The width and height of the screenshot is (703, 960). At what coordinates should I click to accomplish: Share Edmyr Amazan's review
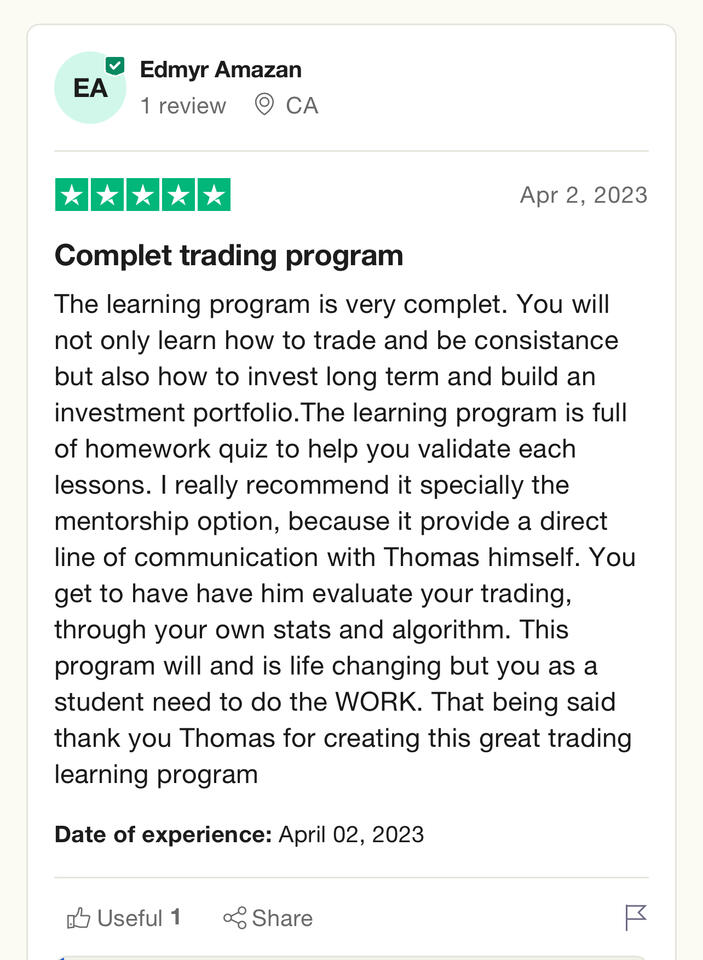coord(267,917)
